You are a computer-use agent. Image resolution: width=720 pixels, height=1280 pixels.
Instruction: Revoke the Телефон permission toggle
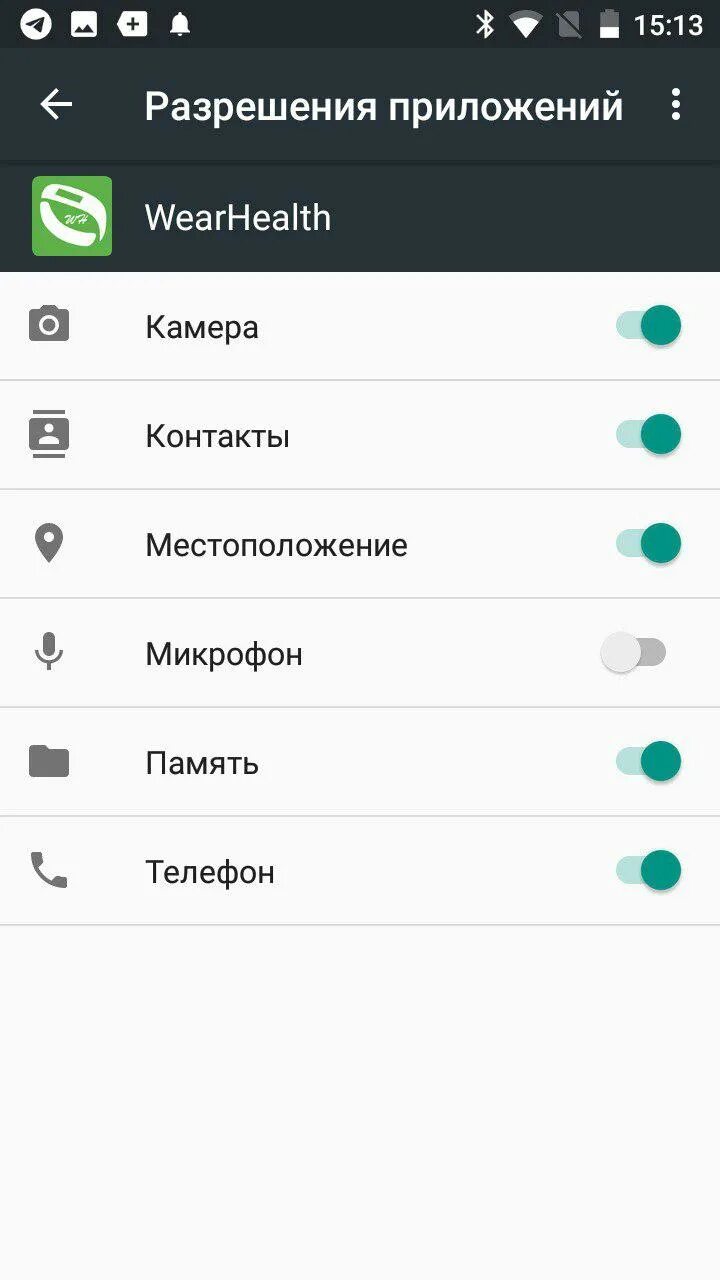tap(648, 871)
